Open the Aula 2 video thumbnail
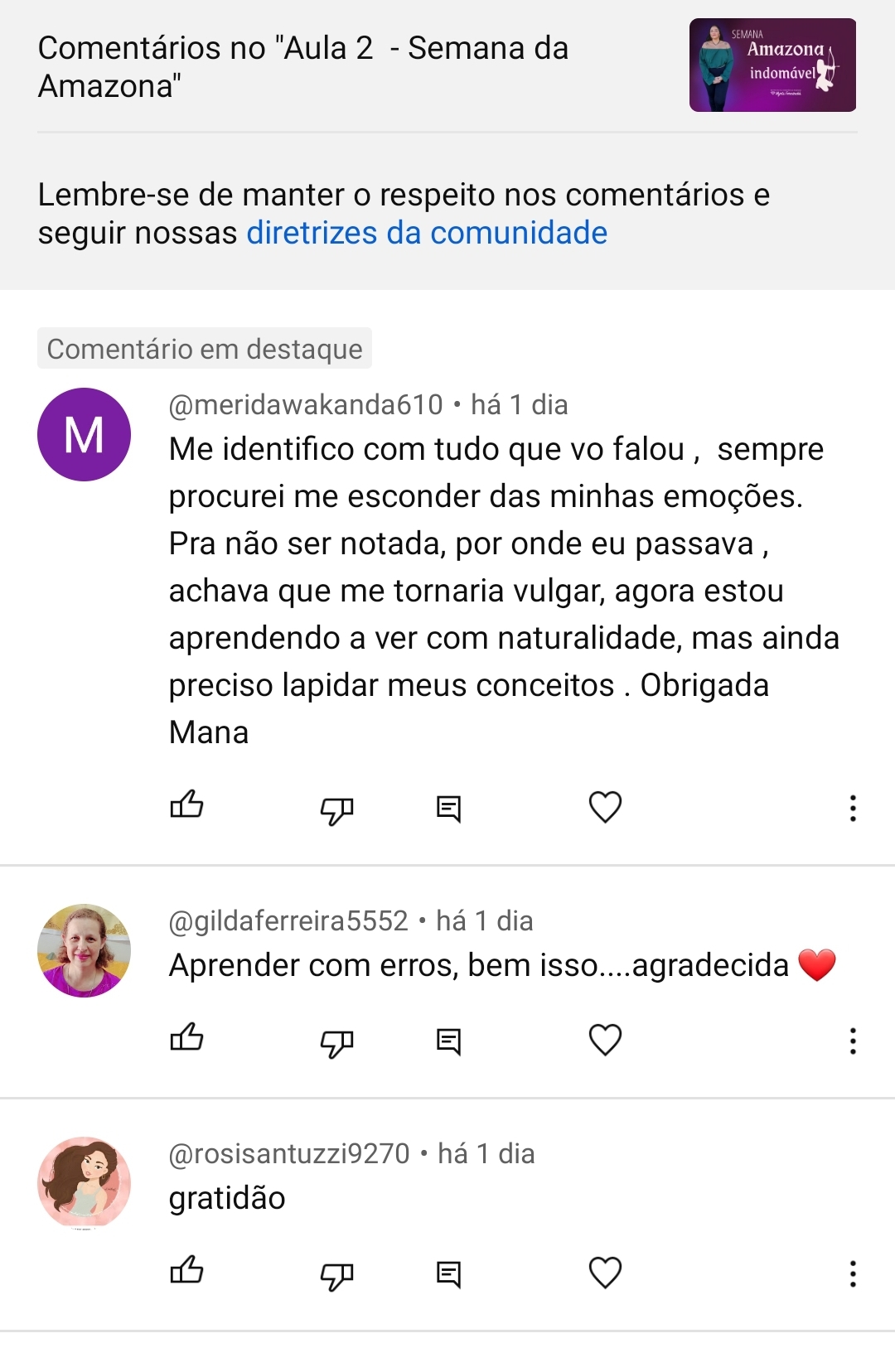Image resolution: width=895 pixels, height=1372 pixels. point(772,65)
